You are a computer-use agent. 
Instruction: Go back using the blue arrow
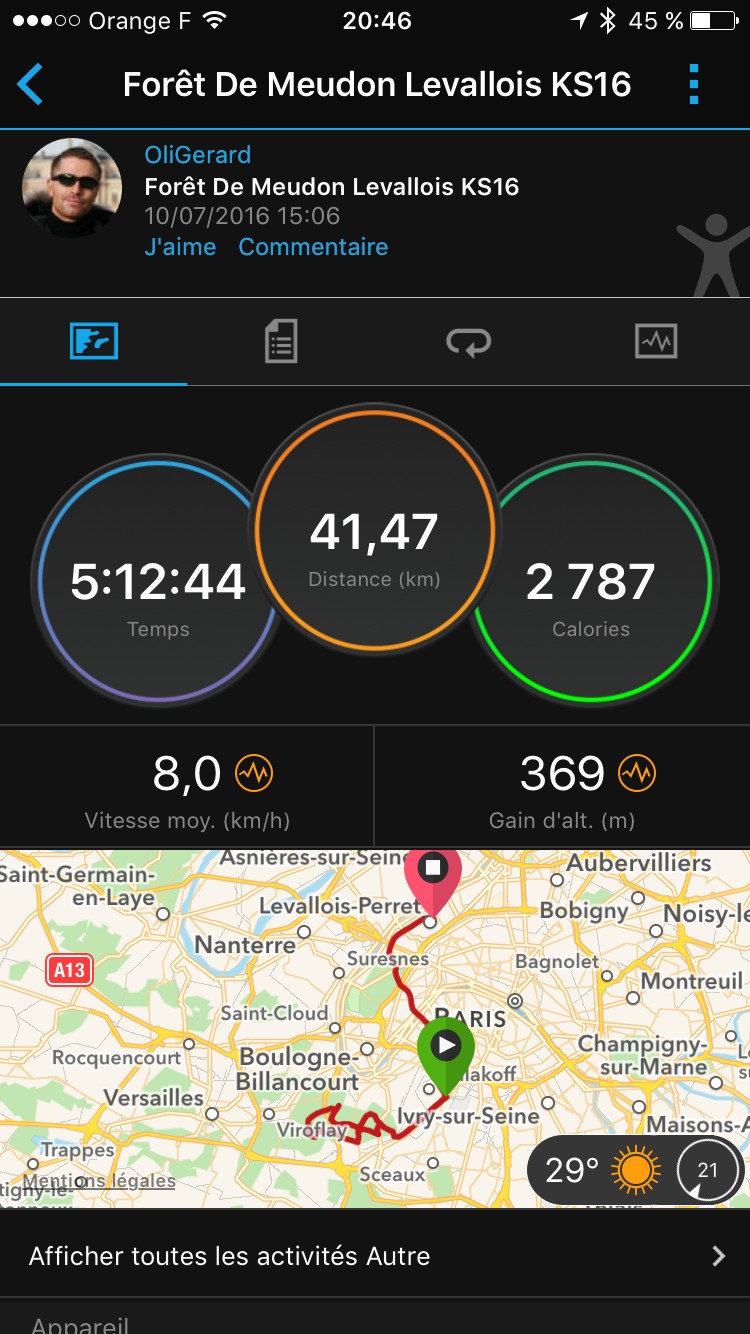[31, 85]
